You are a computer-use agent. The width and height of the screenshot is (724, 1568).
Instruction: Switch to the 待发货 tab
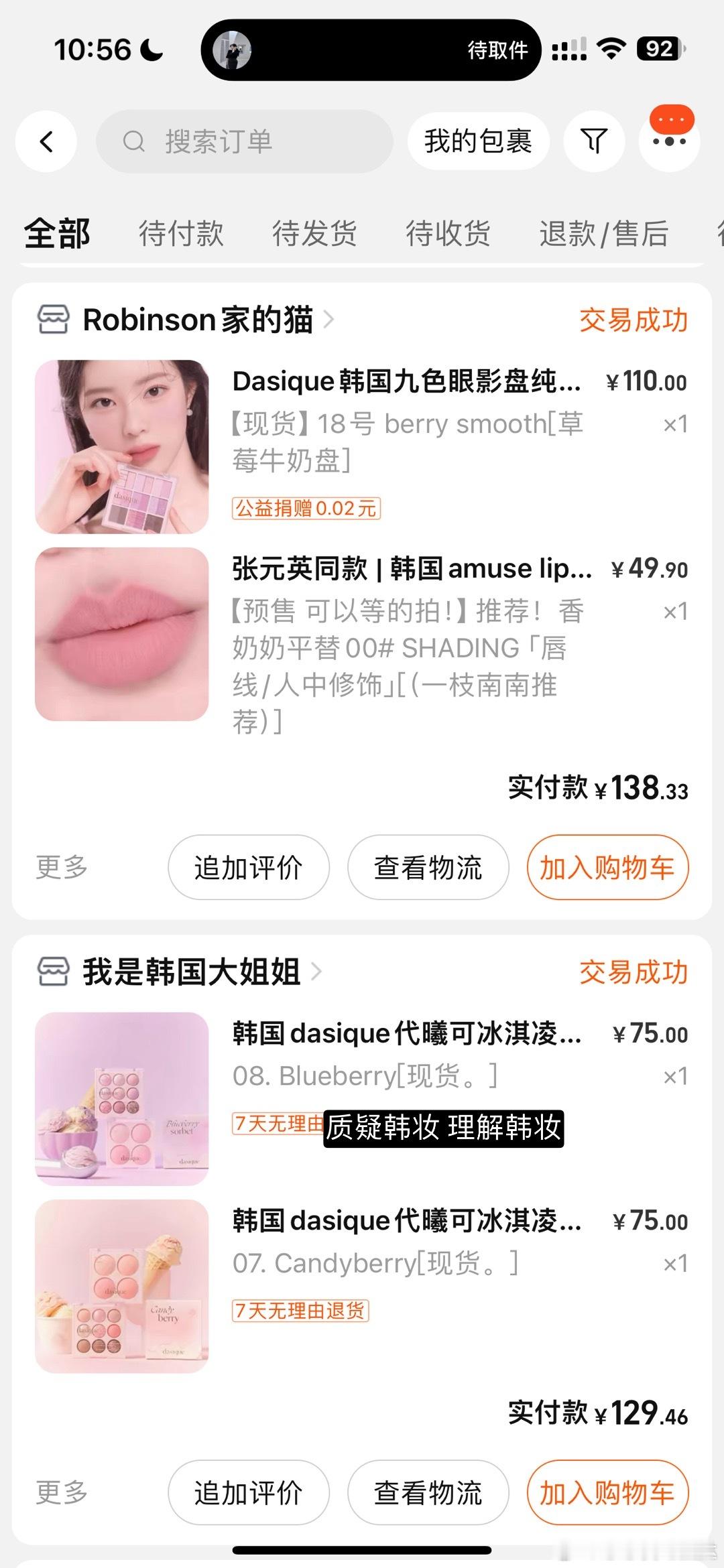314,234
